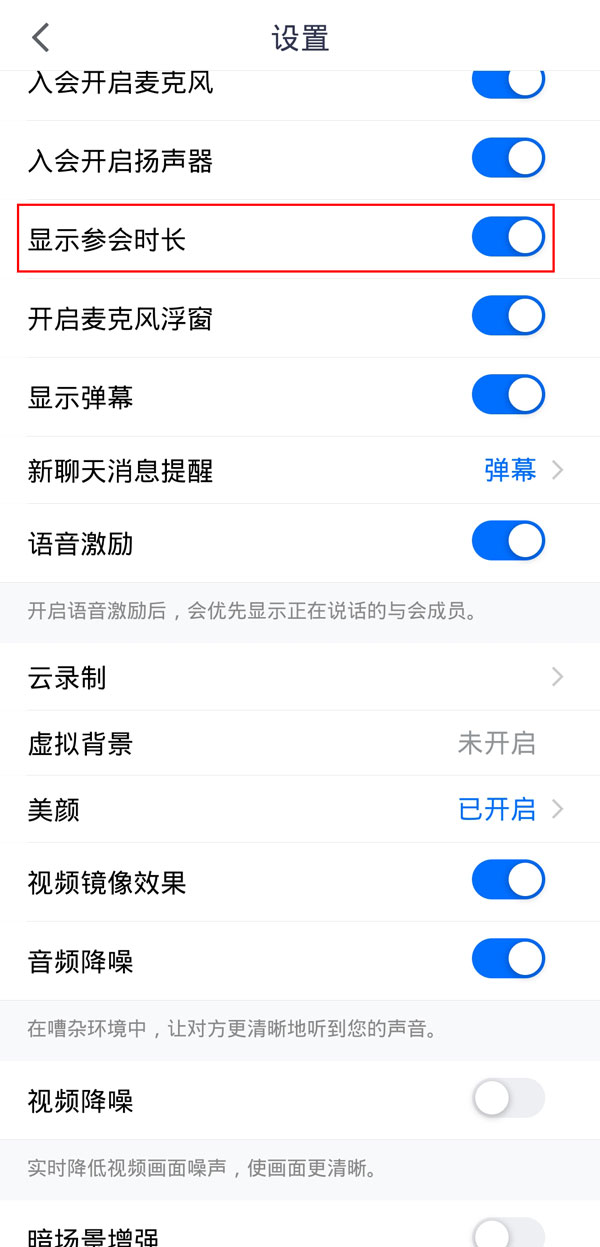Turn off 视频镜像效果
The image size is (600, 1247).
(508, 881)
